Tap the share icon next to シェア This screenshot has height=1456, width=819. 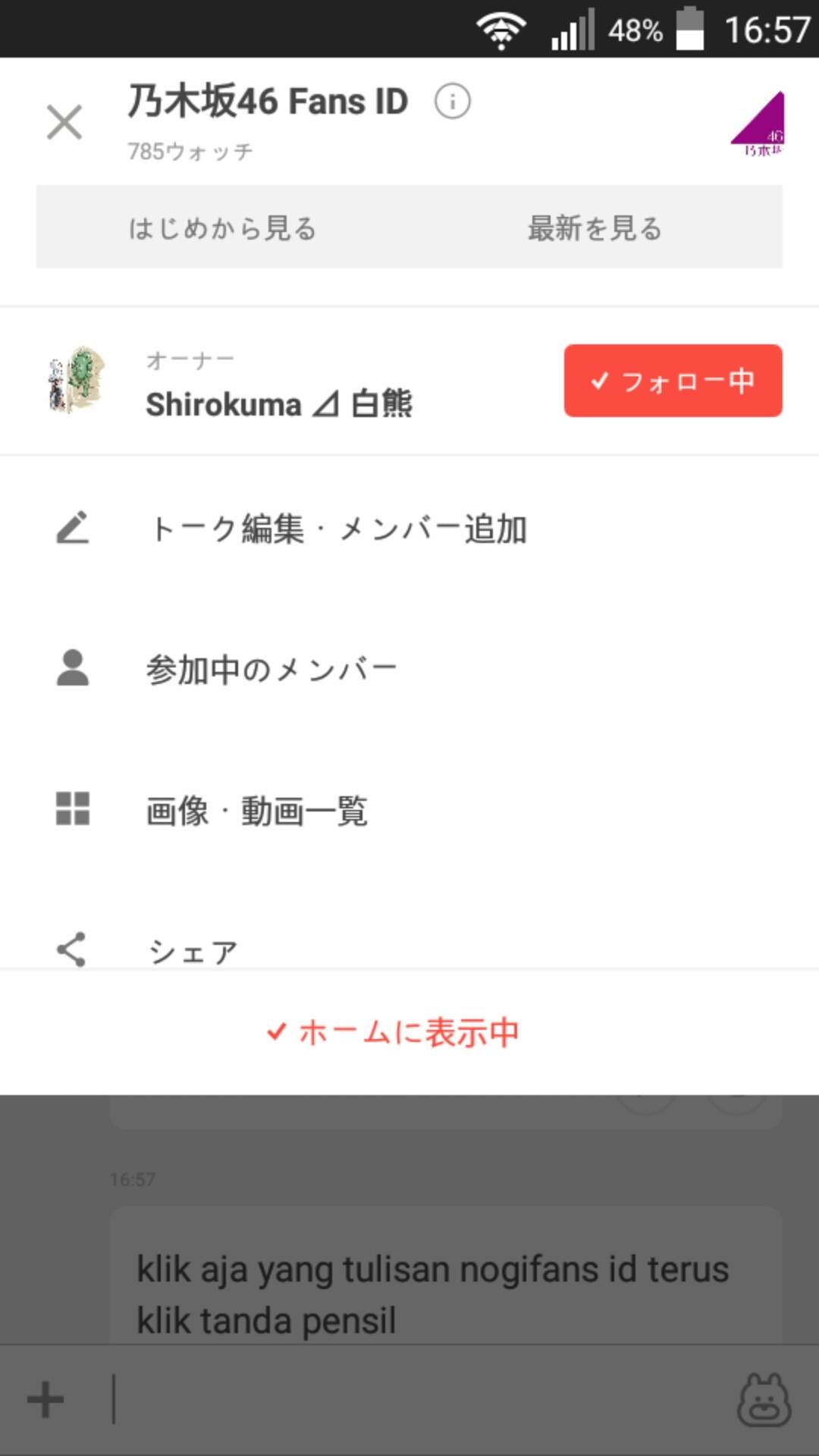pos(71,948)
